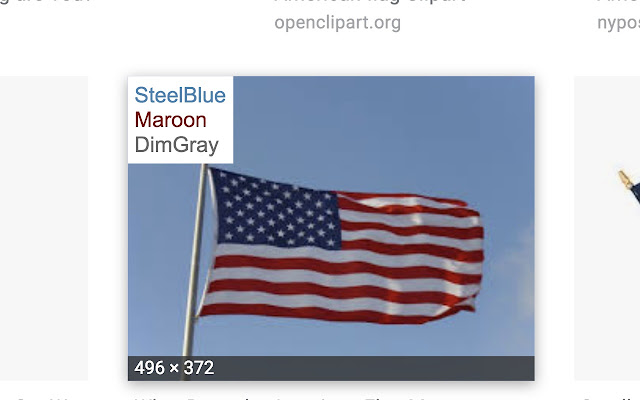
Task: Visit the openclipart.org source link
Action: [x=337, y=23]
